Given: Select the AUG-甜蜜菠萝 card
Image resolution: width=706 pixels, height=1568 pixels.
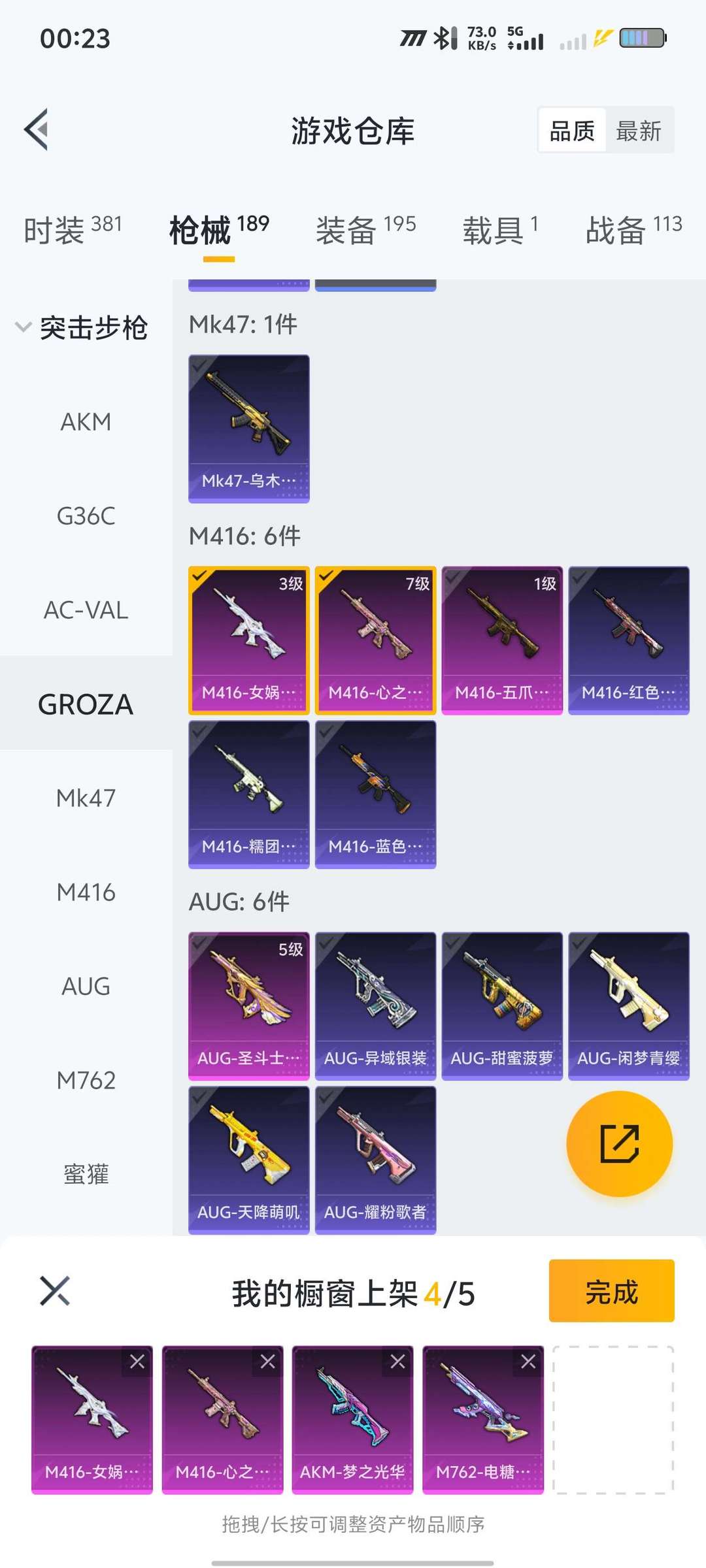Looking at the screenshot, I should 501,1005.
